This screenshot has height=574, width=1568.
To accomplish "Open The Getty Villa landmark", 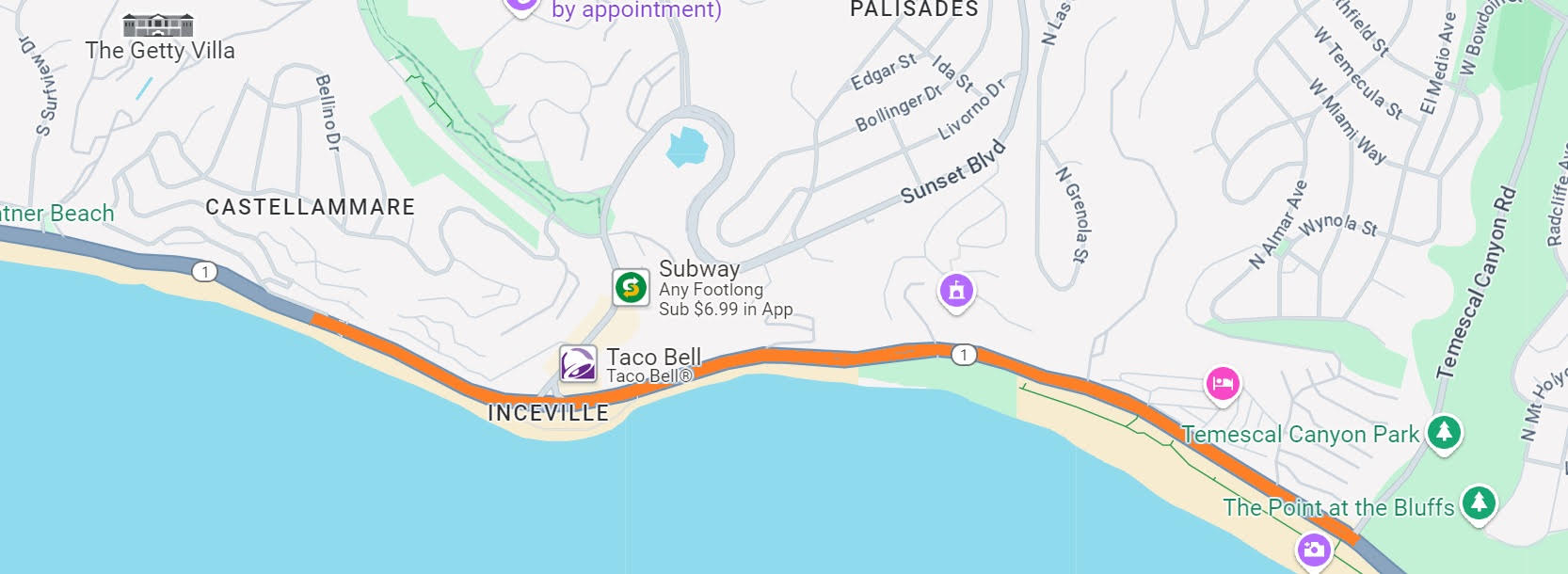I will click(158, 25).
